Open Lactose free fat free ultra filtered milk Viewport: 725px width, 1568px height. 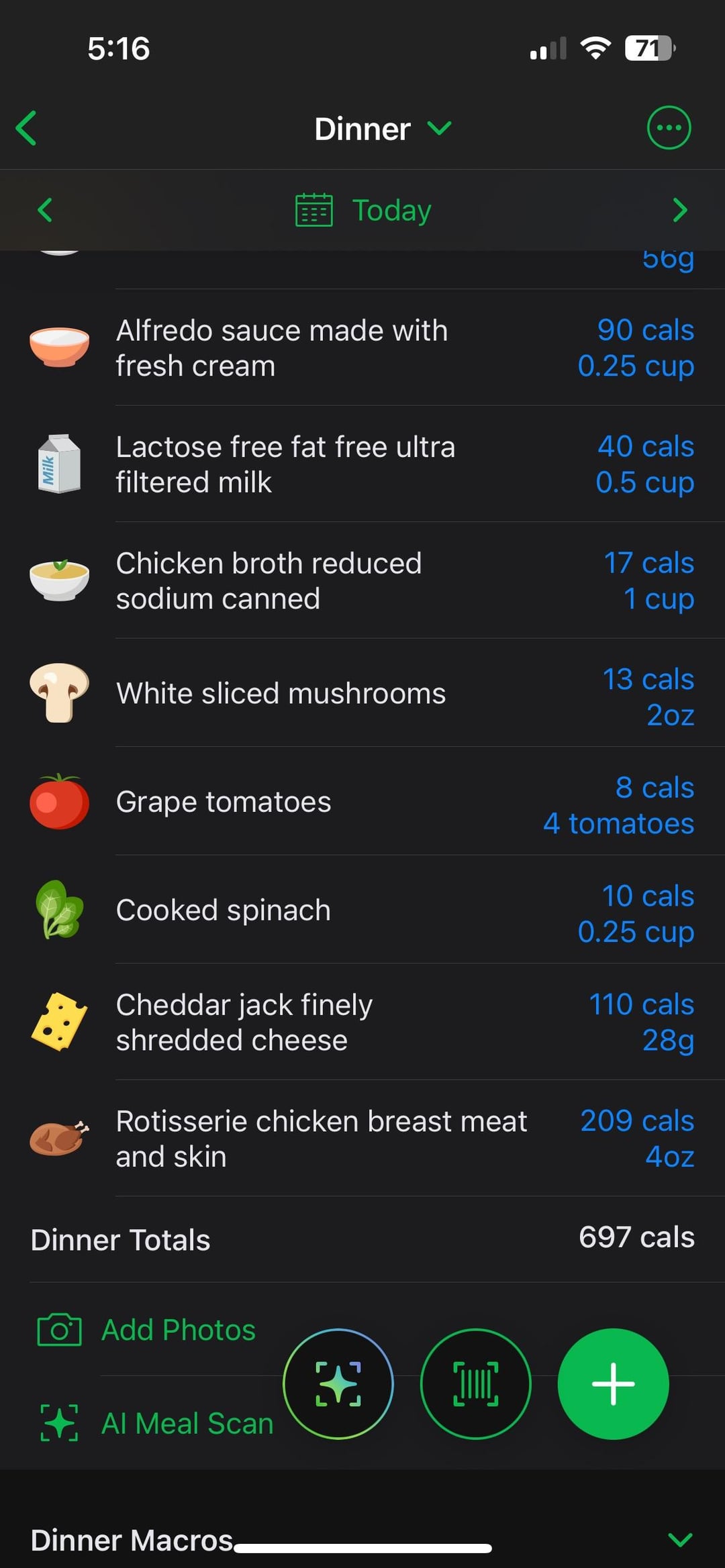[x=362, y=464]
